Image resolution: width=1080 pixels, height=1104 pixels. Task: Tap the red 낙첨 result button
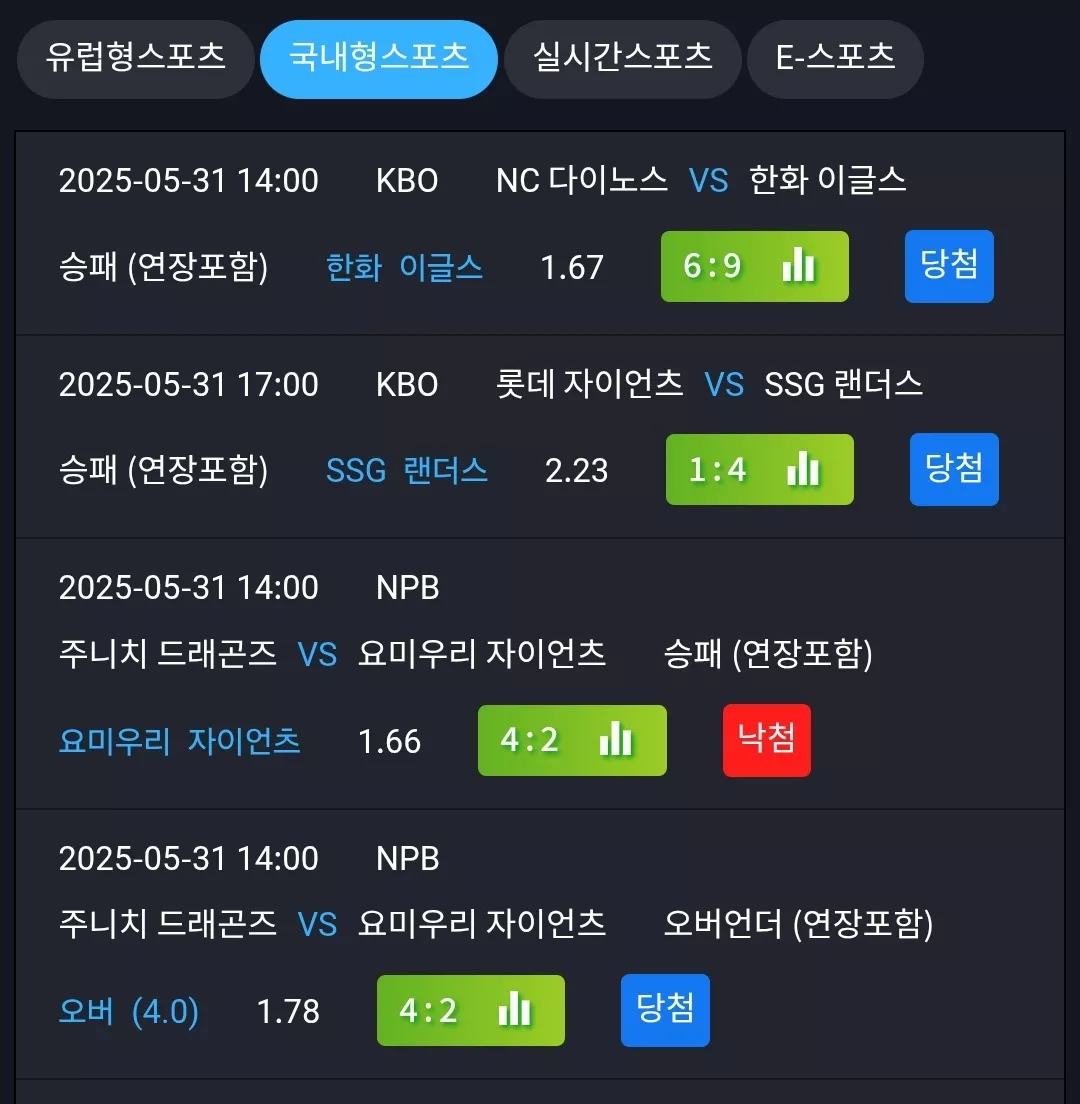(766, 740)
